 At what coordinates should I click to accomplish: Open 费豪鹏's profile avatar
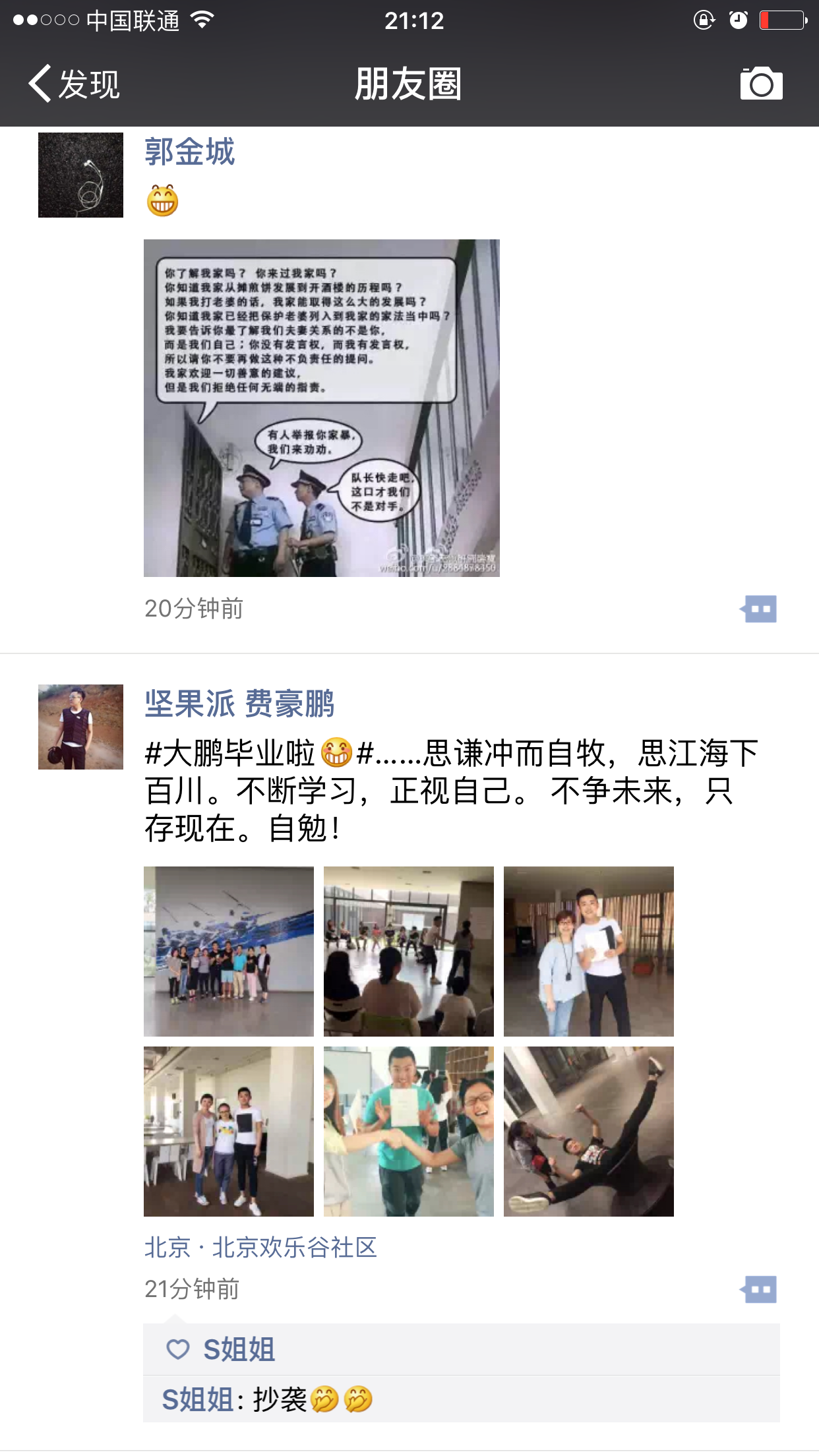point(80,727)
